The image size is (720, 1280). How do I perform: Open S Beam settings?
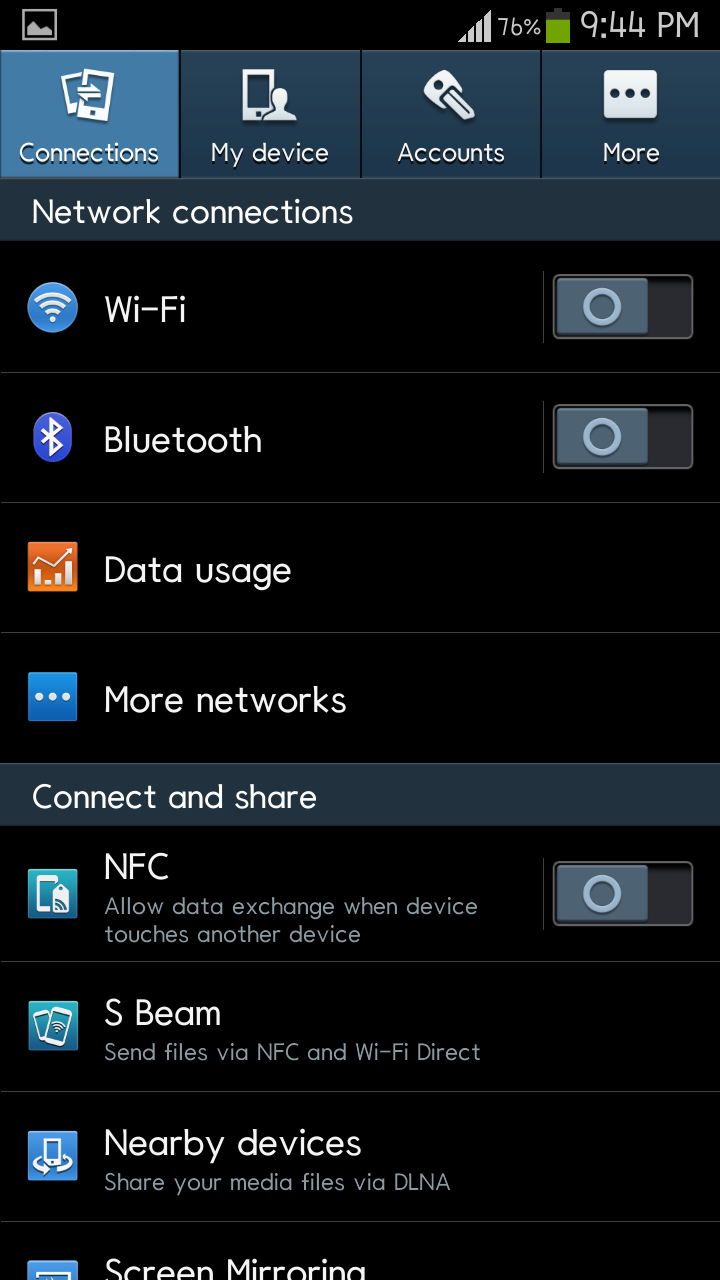pyautogui.click(x=360, y=1027)
